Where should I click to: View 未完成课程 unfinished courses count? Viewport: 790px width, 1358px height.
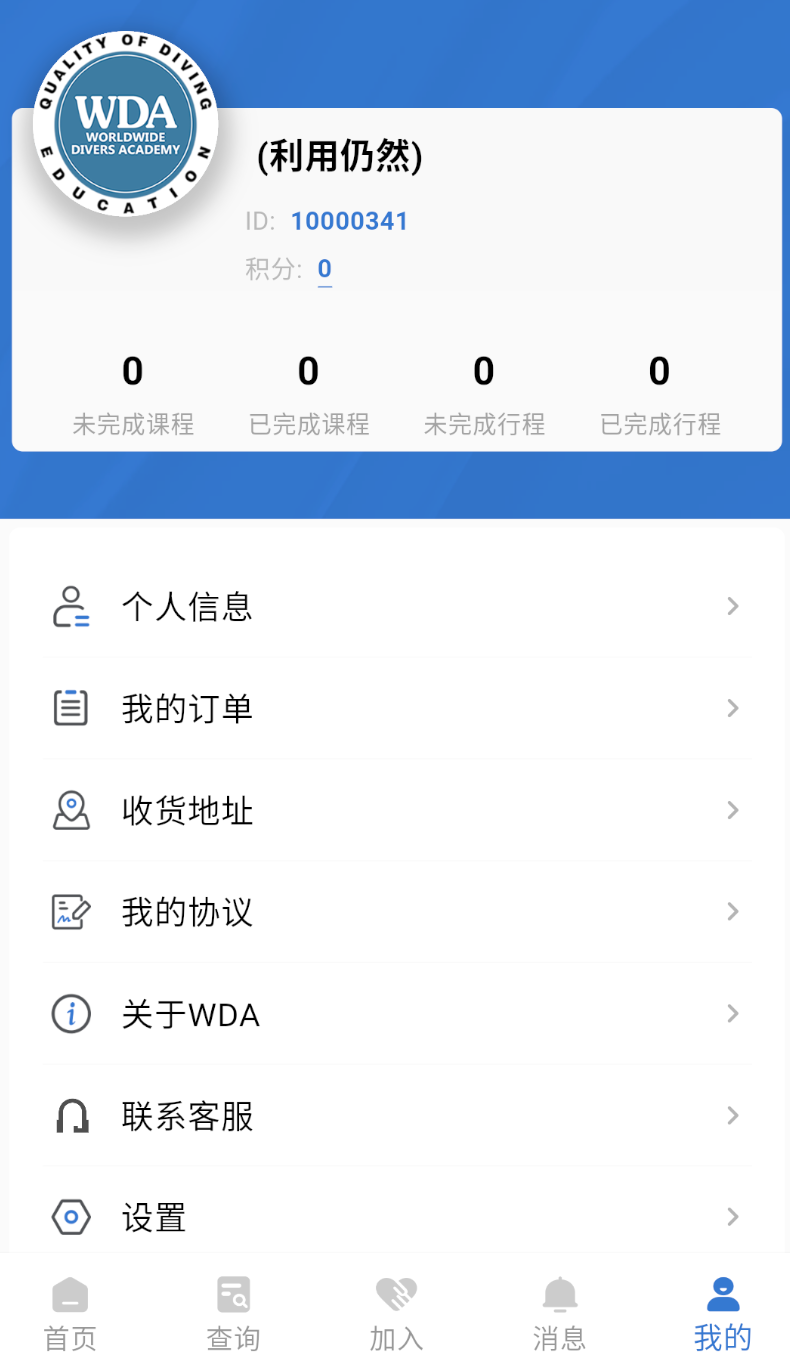click(x=133, y=396)
